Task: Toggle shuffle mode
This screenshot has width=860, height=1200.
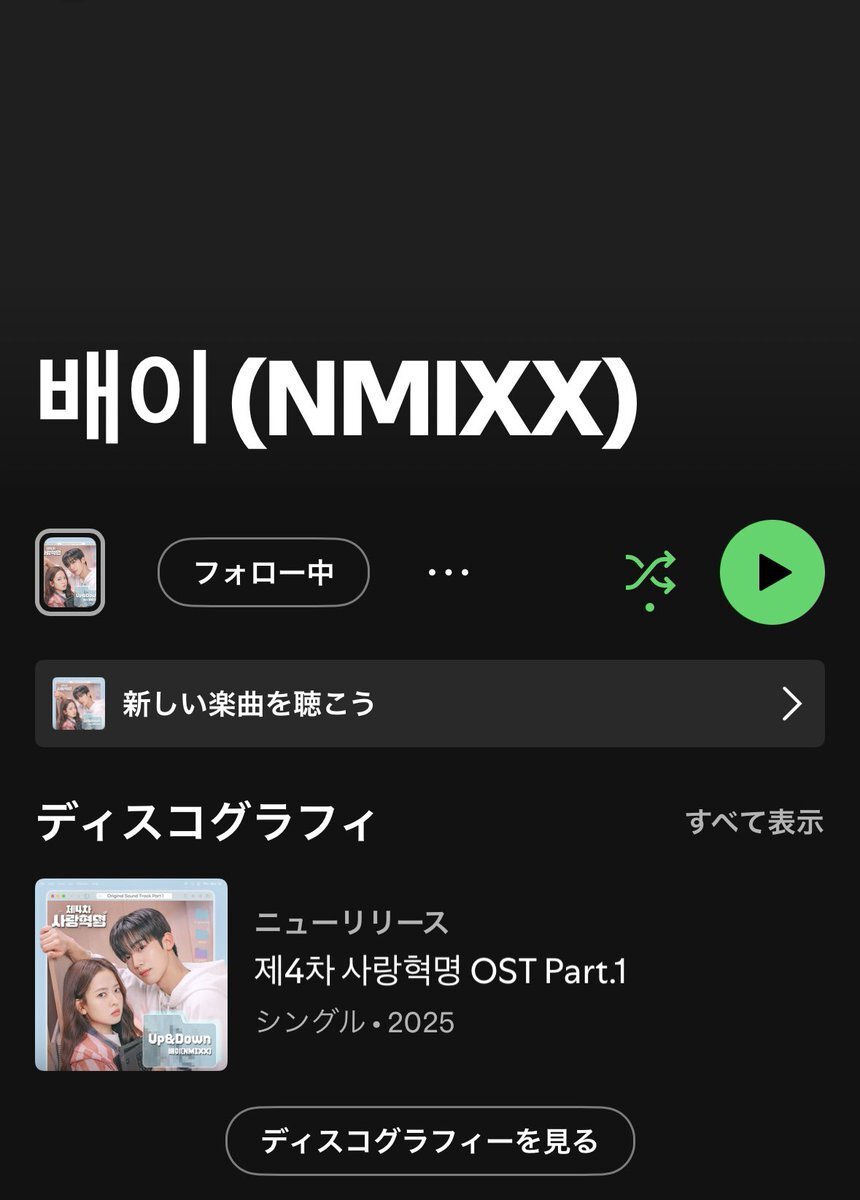Action: click(650, 574)
